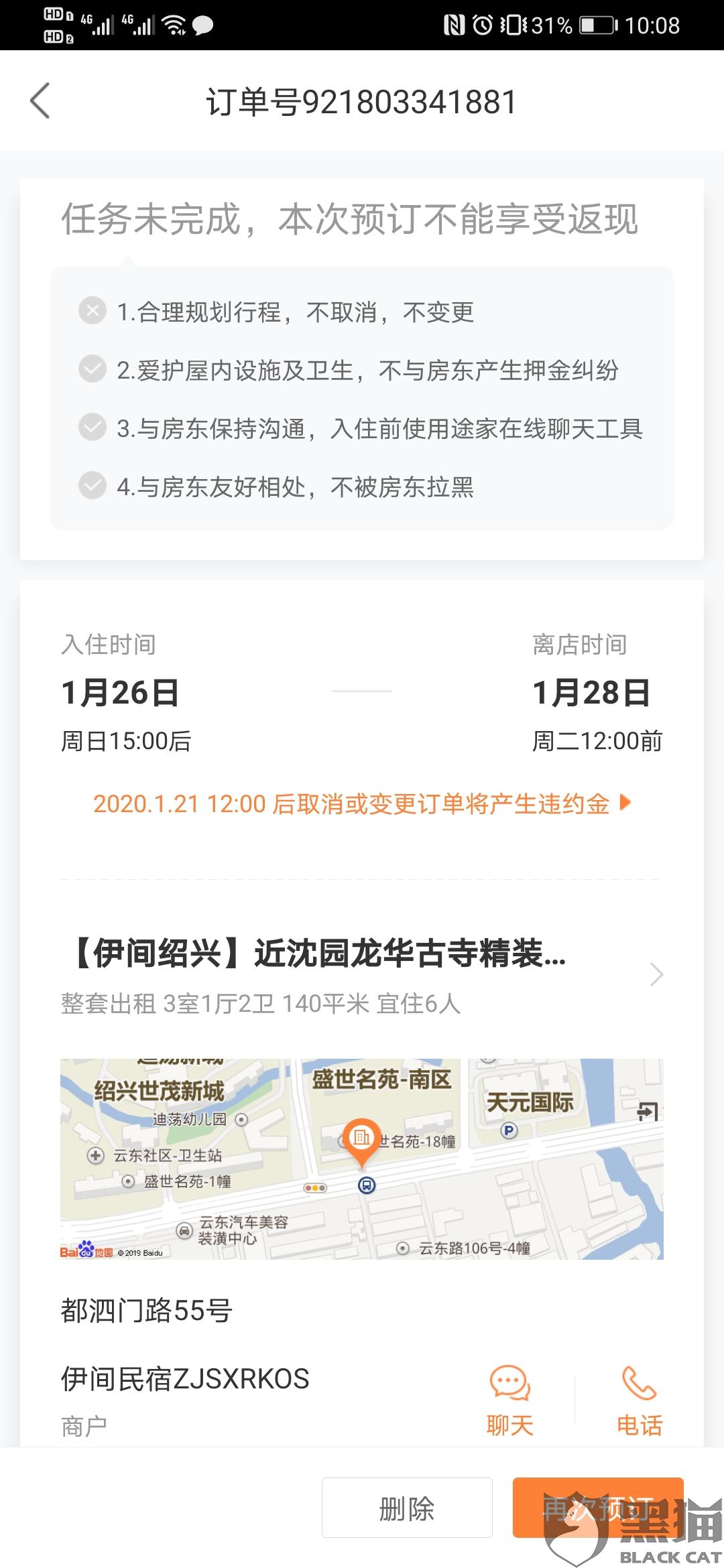
Task: Tap 删除 to delete this order
Action: (x=407, y=1508)
